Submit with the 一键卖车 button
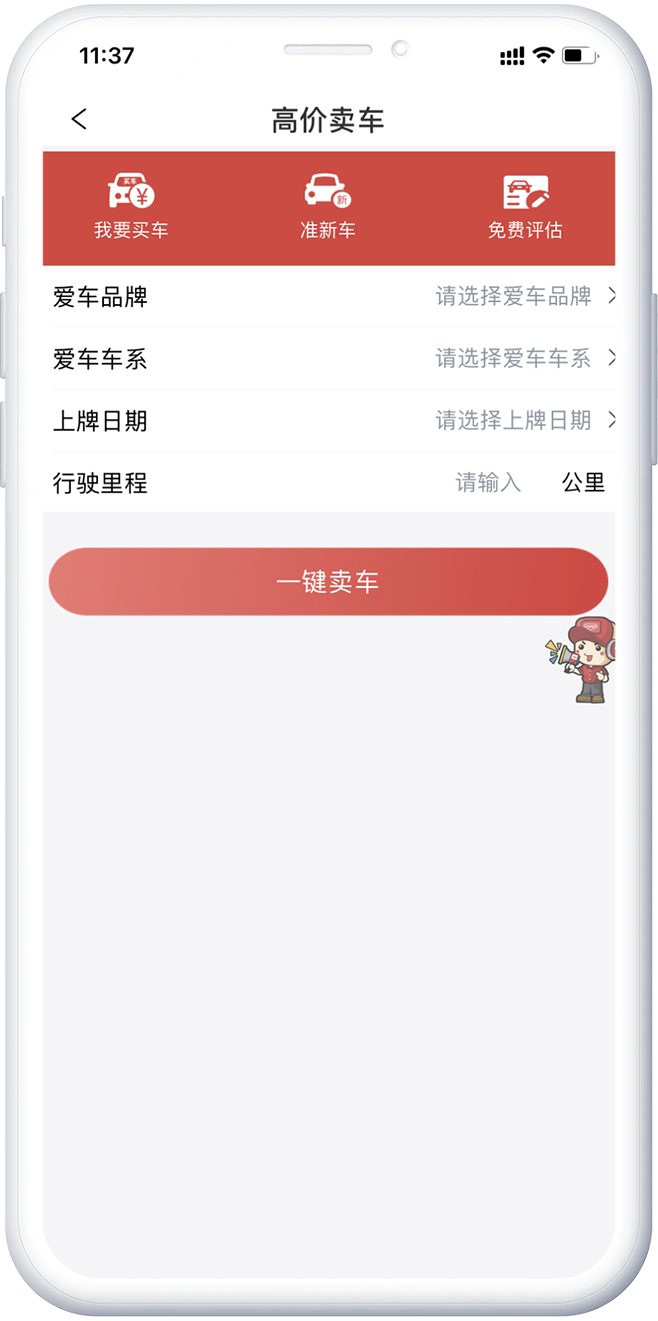The height and width of the screenshot is (1321, 658). (328, 582)
